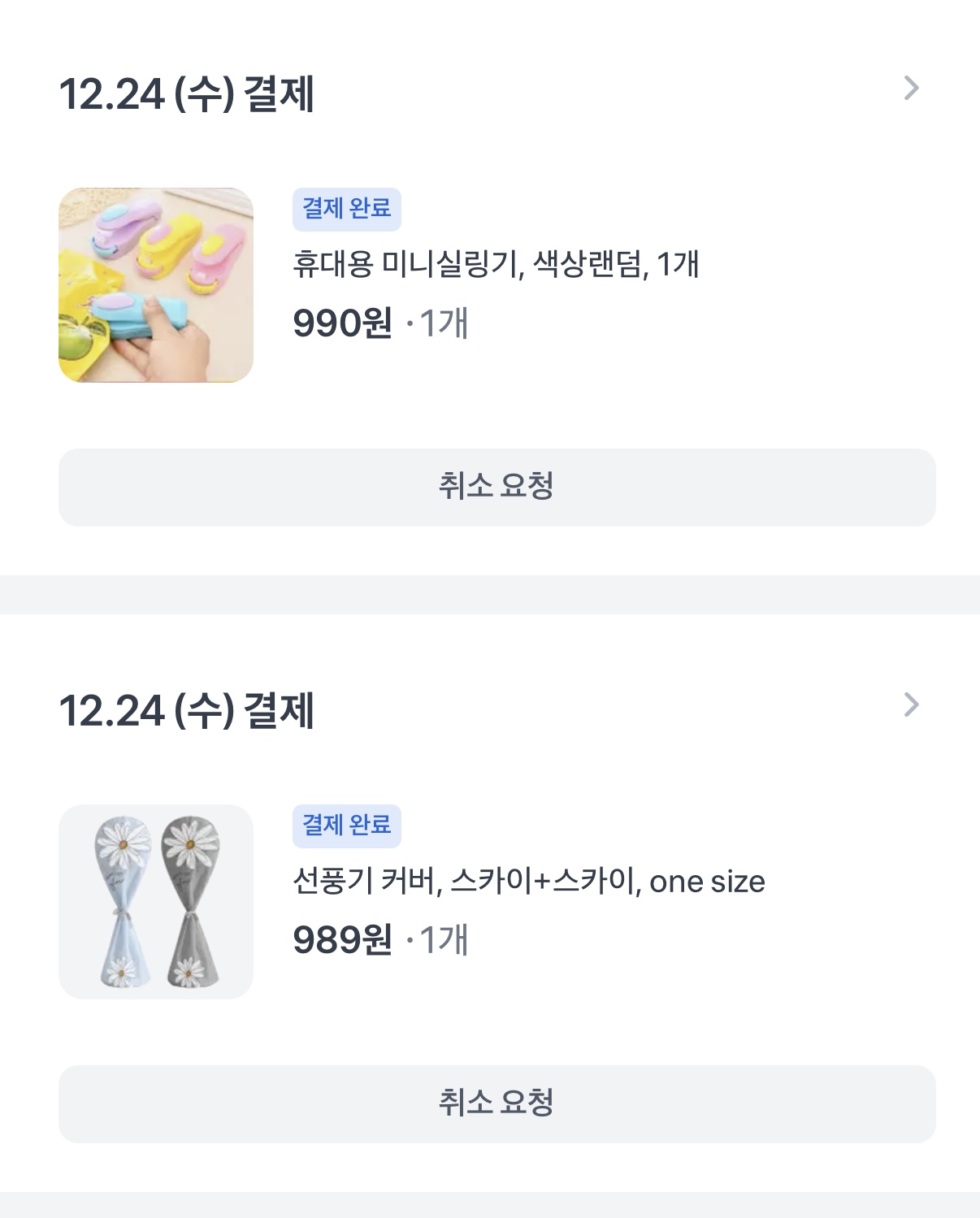Viewport: 980px width, 1218px height.
Task: Open the 휴대용 미니실링기 product thumbnail
Action: tap(156, 285)
